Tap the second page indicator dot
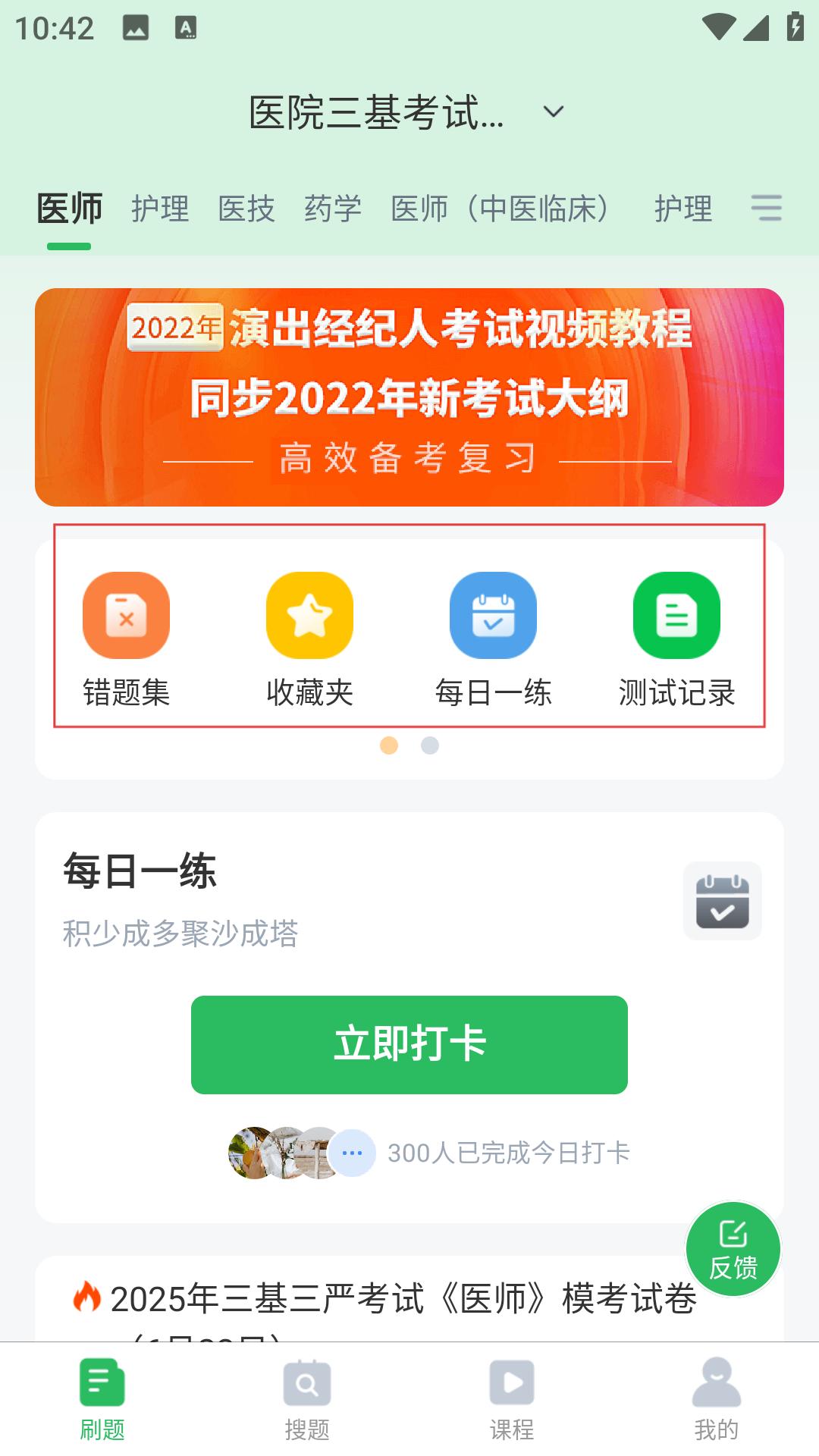 [x=430, y=745]
